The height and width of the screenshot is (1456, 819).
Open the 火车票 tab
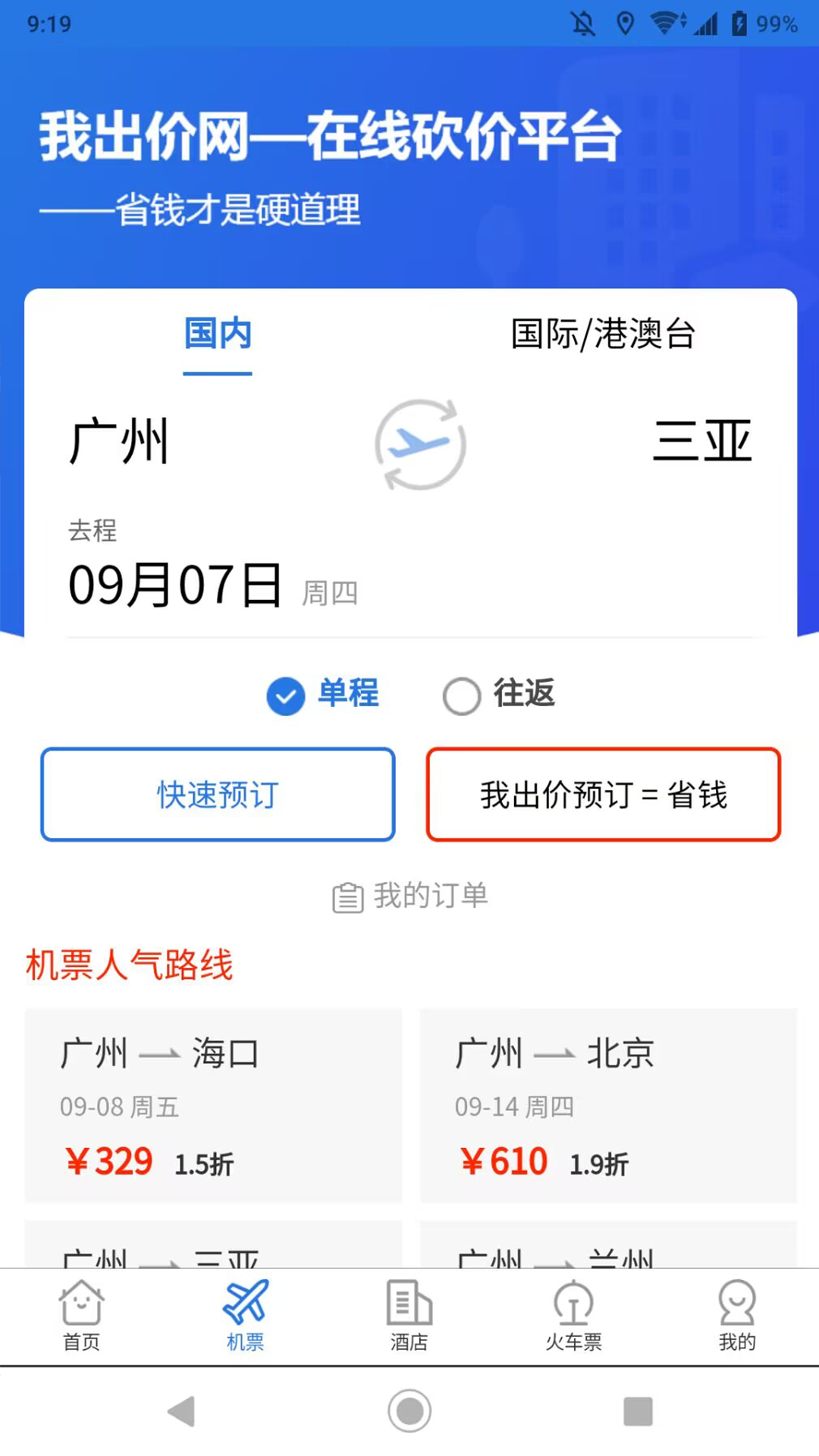[573, 1316]
